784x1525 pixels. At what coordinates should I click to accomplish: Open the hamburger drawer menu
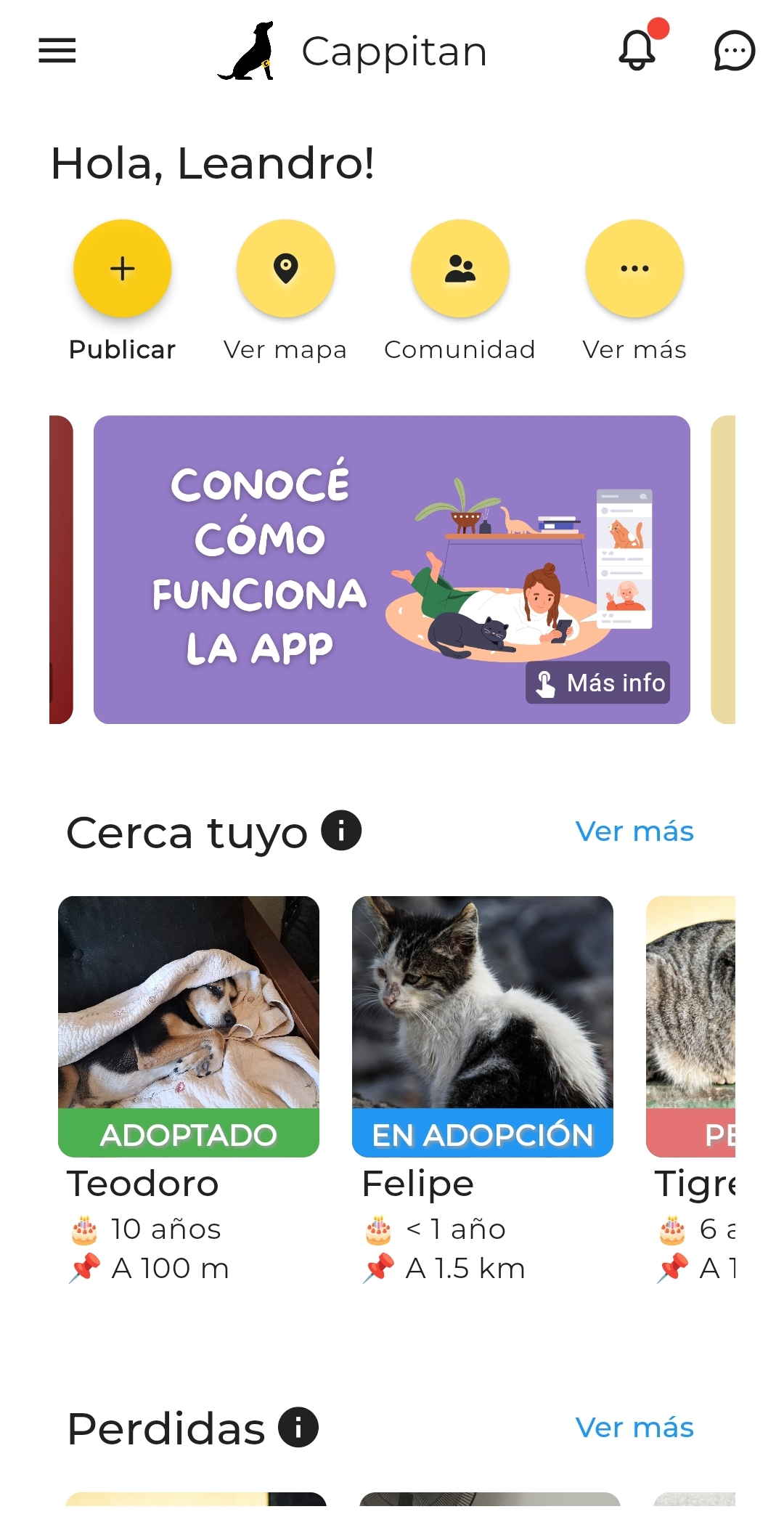pyautogui.click(x=57, y=51)
